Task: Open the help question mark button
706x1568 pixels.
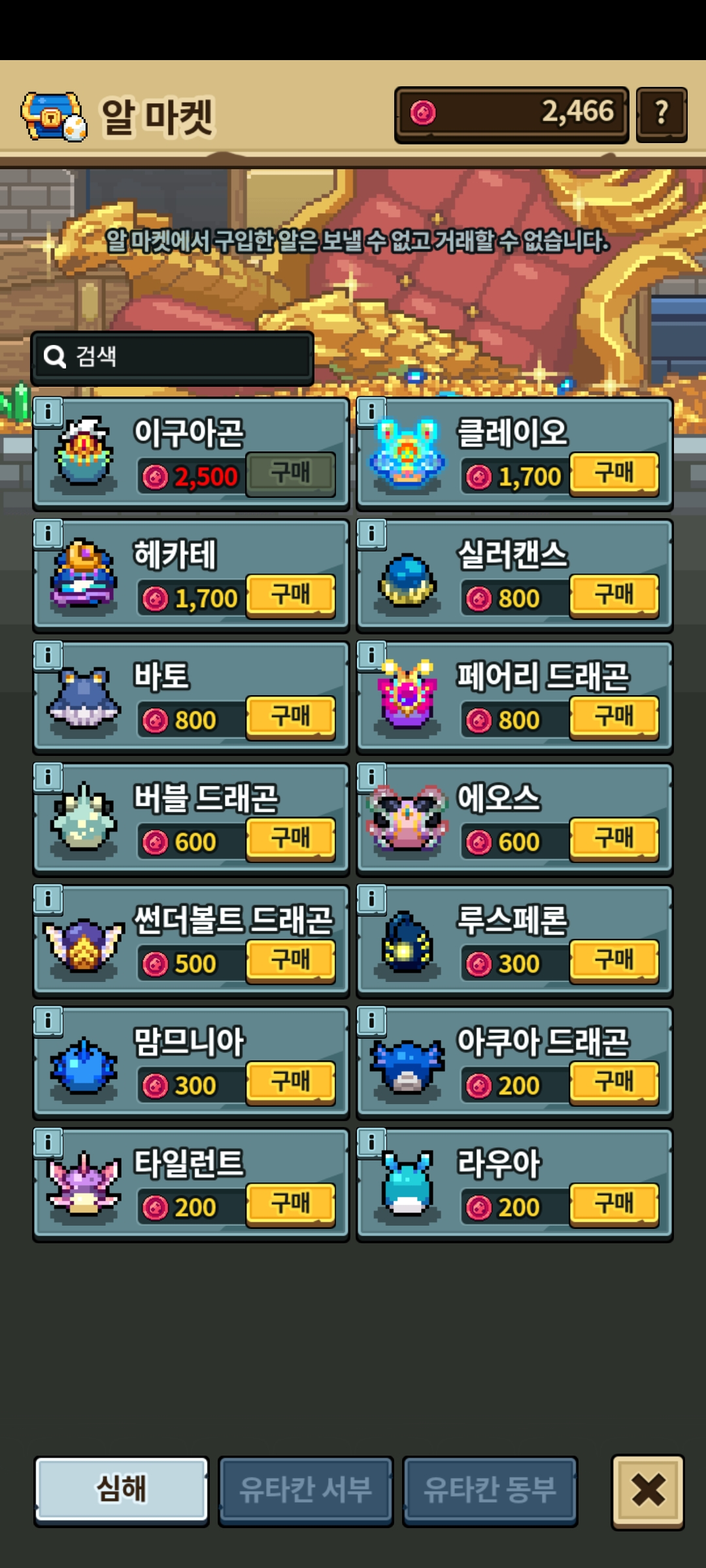Action: pyautogui.click(x=662, y=114)
